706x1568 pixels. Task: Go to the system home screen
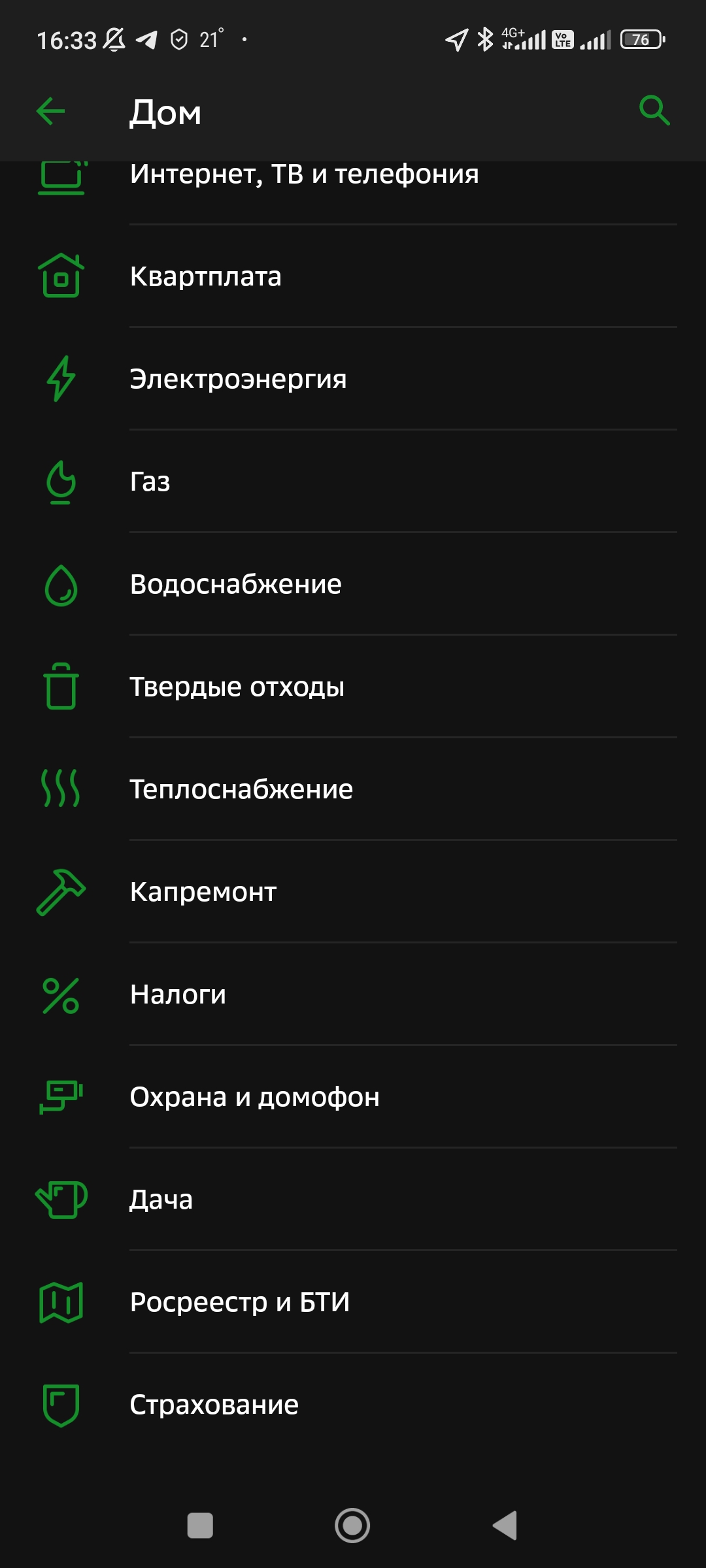(352, 1526)
